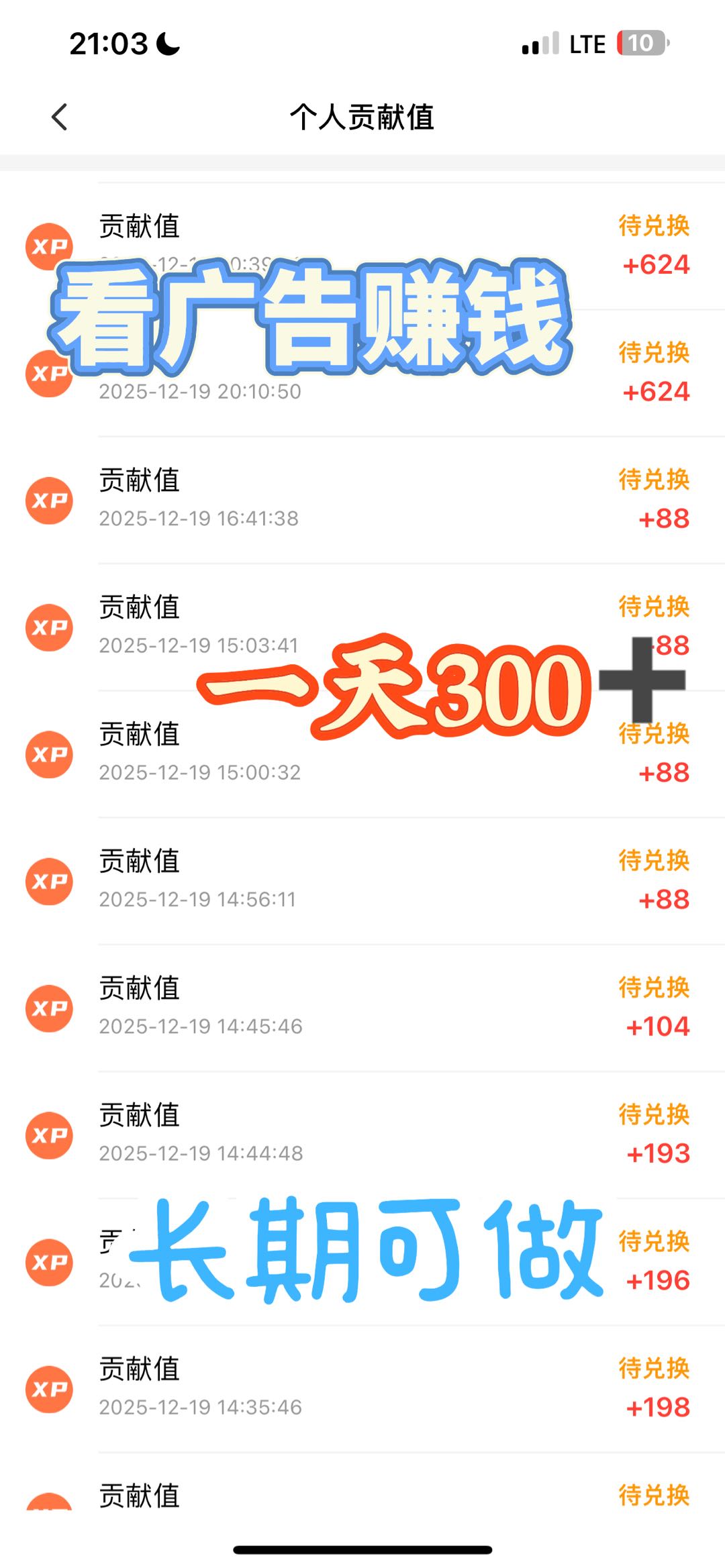Select the XP icon on the 14:44:48 row
Viewport: 725px width, 1568px height.
(x=48, y=1135)
